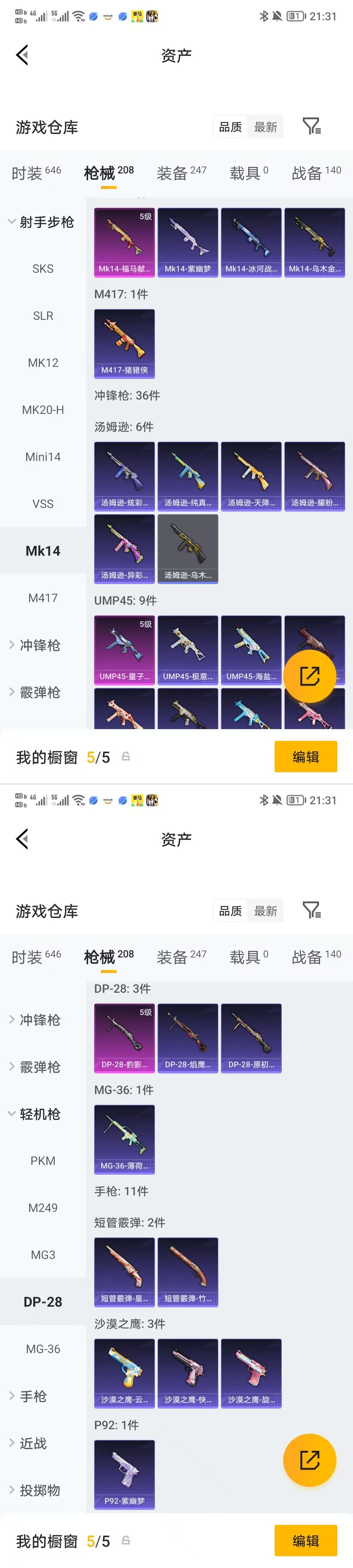Screen dimensions: 353x1568
Task: Open the Mk14-紫幽梦 skin
Action: click(x=188, y=242)
